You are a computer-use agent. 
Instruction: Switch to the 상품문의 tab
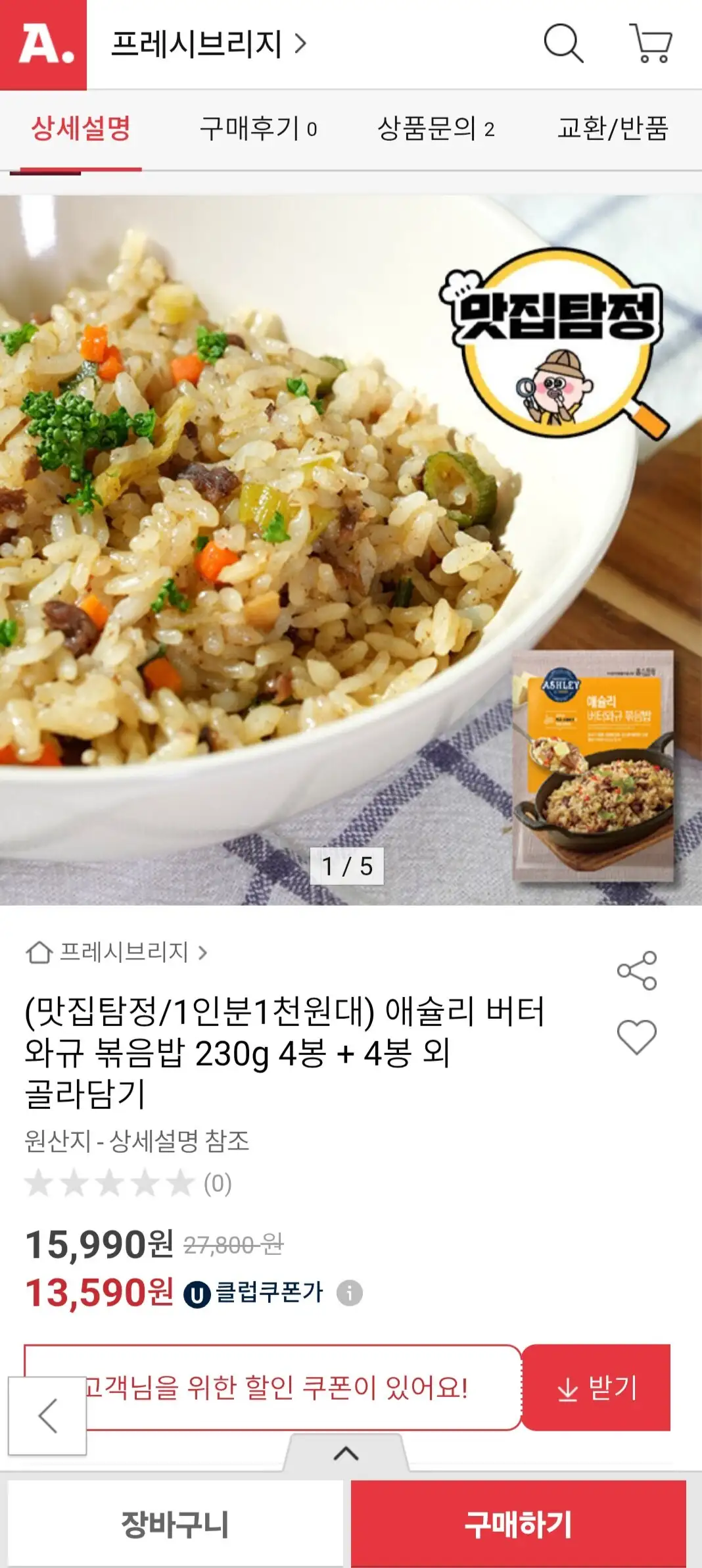pos(435,128)
